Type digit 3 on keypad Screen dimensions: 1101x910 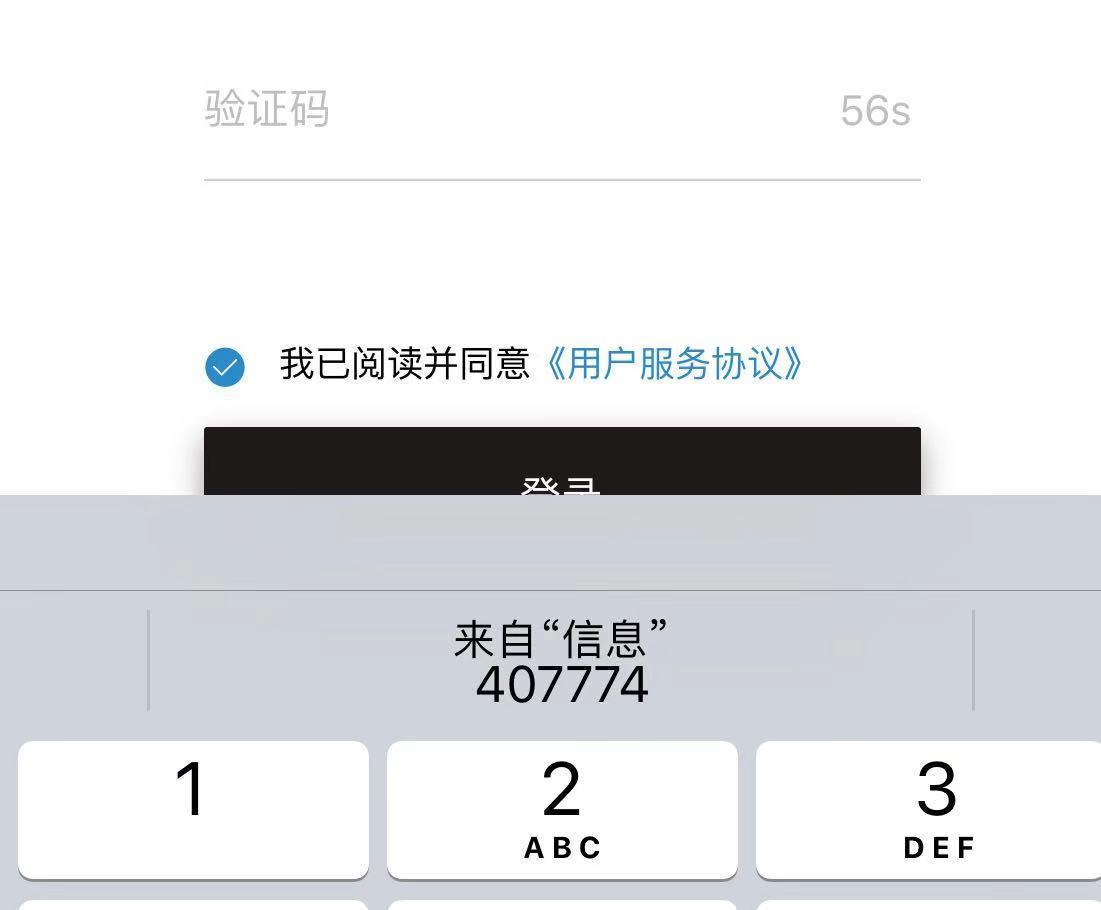pyautogui.click(x=930, y=809)
